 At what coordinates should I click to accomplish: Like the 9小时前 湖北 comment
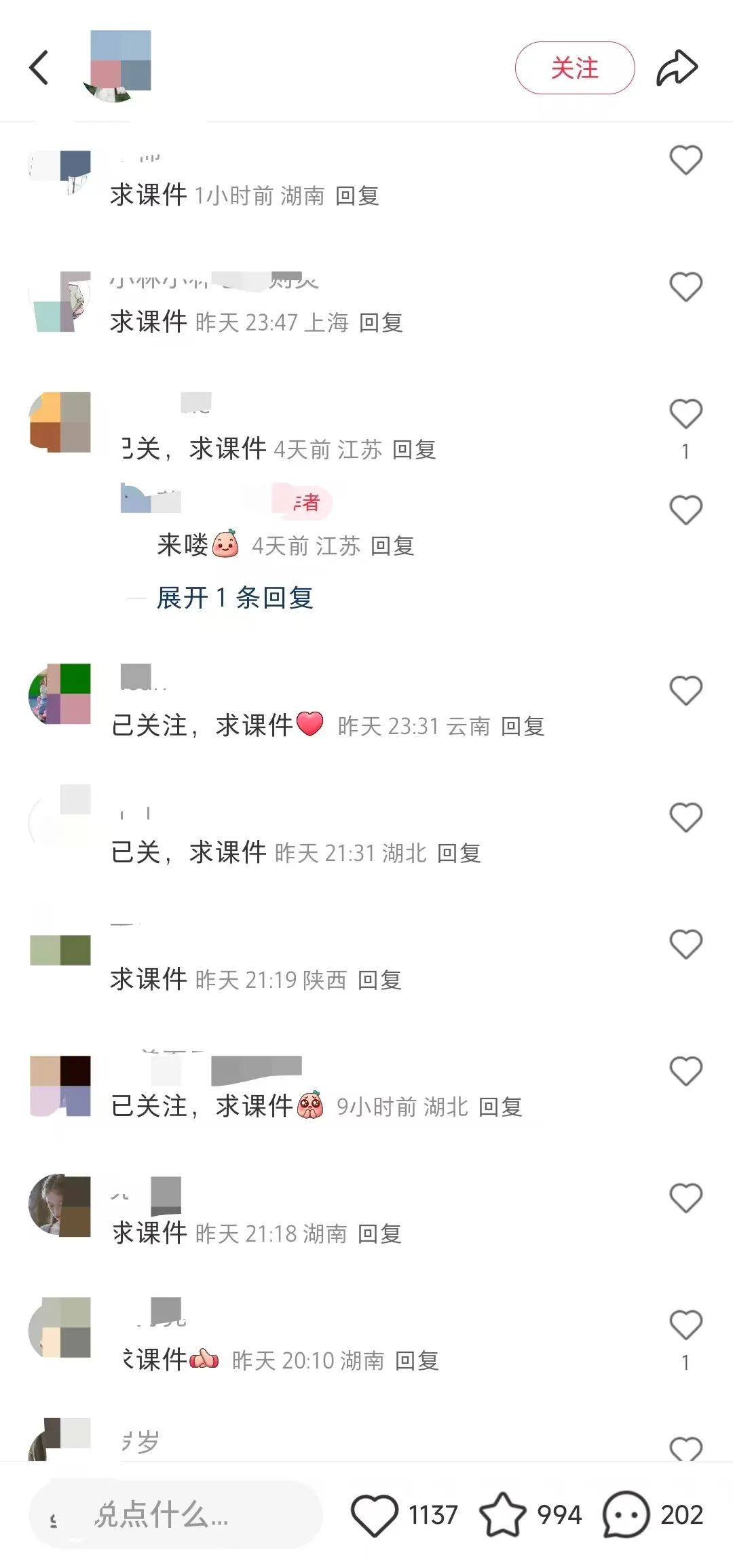click(x=685, y=1071)
